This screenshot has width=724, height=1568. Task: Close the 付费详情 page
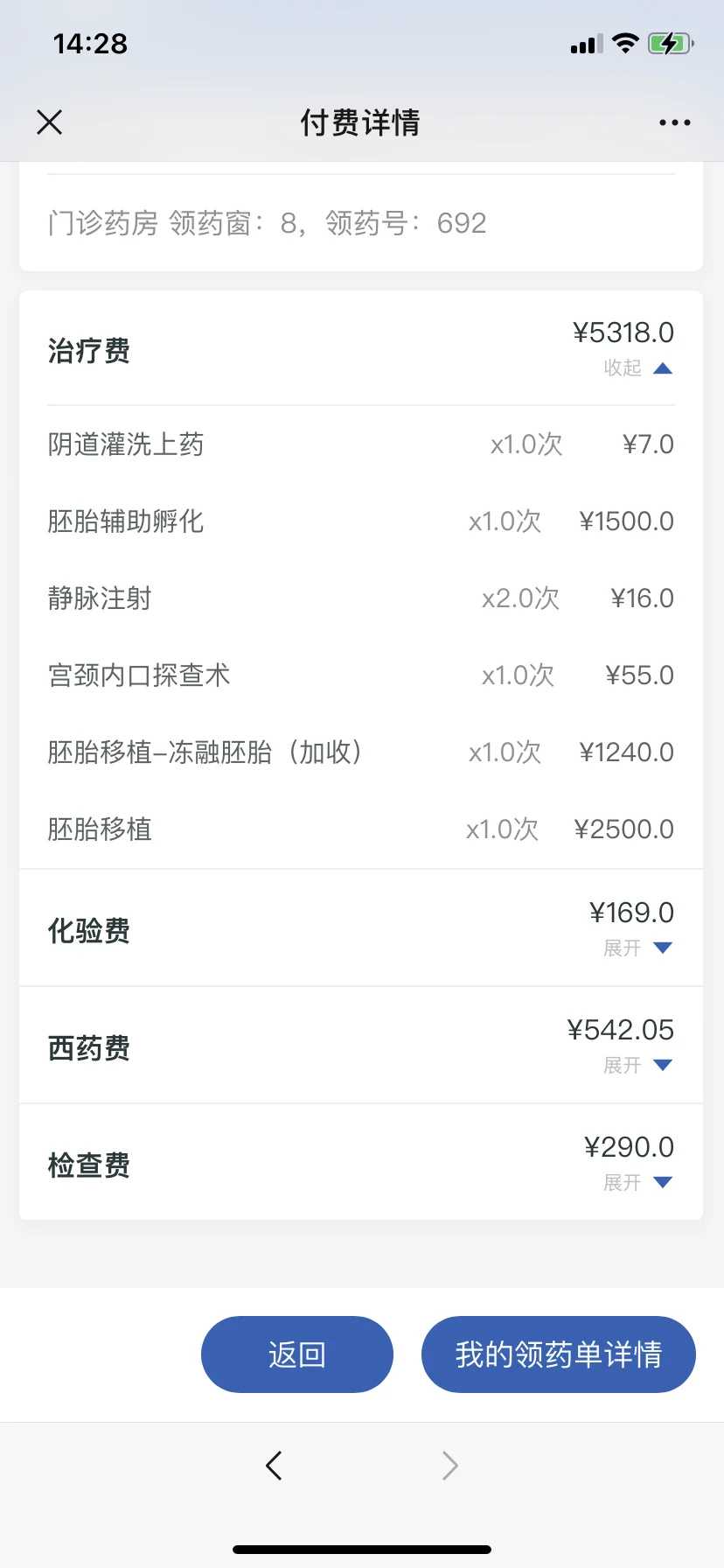[49, 122]
